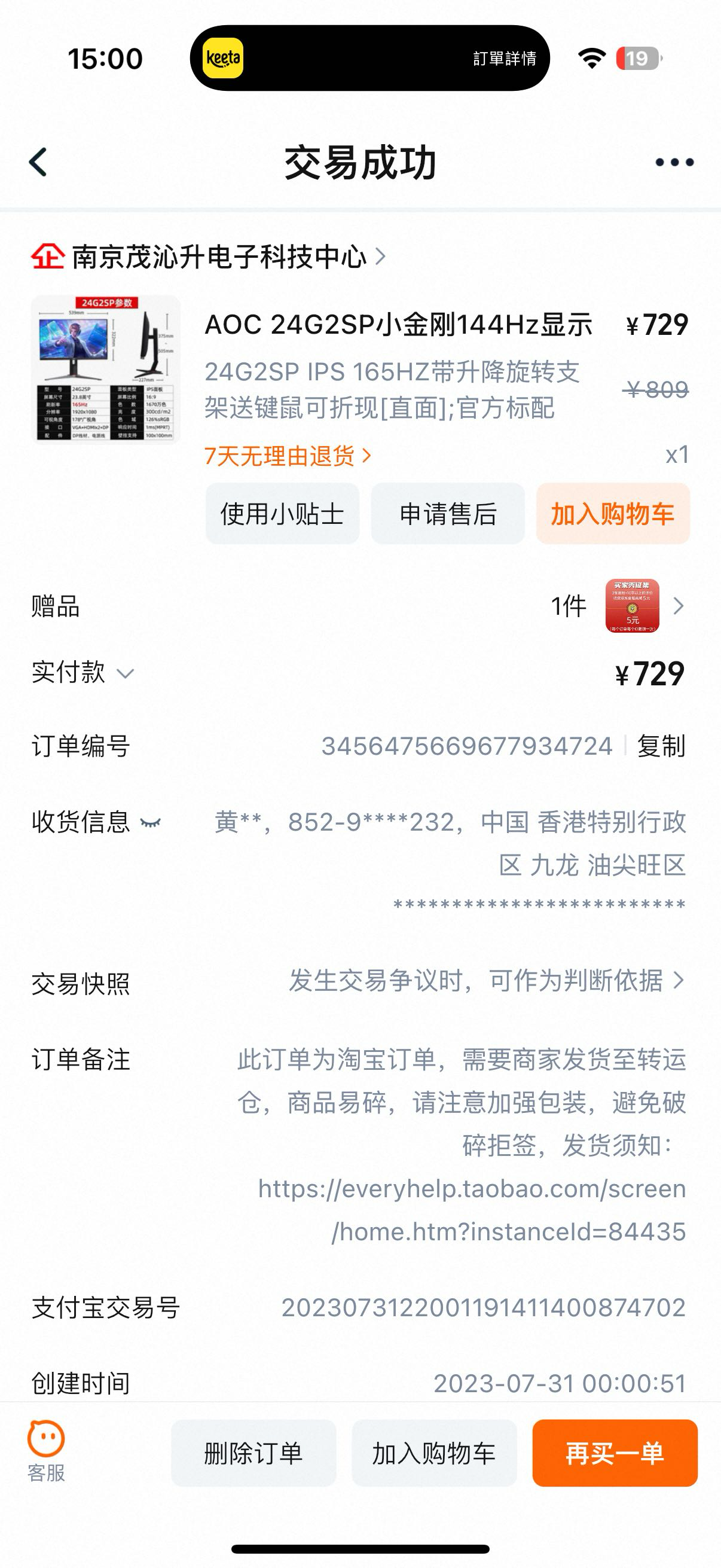Click the gift coupon thumbnail next to 赠品
The width and height of the screenshot is (721, 1568).
[633, 606]
